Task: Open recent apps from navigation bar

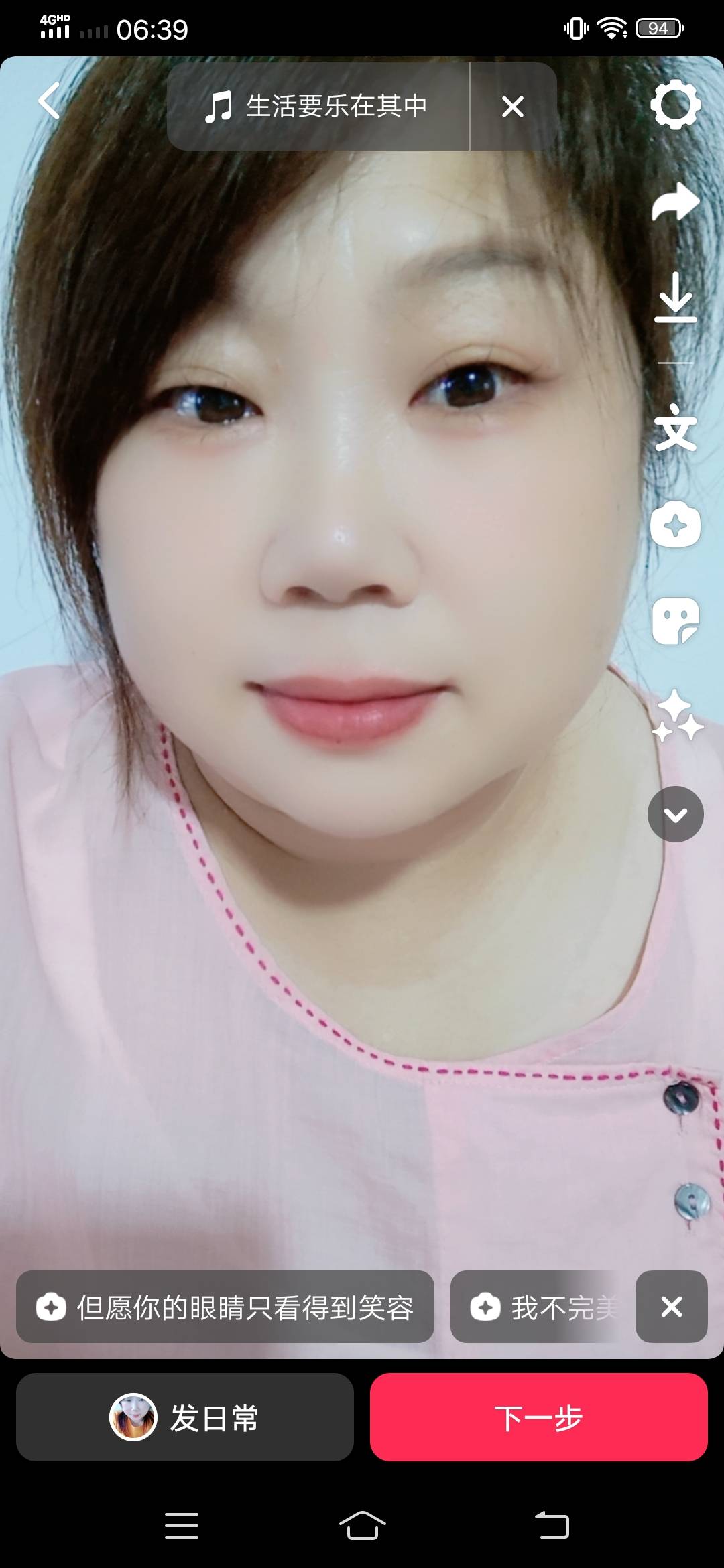Action: point(182,1526)
